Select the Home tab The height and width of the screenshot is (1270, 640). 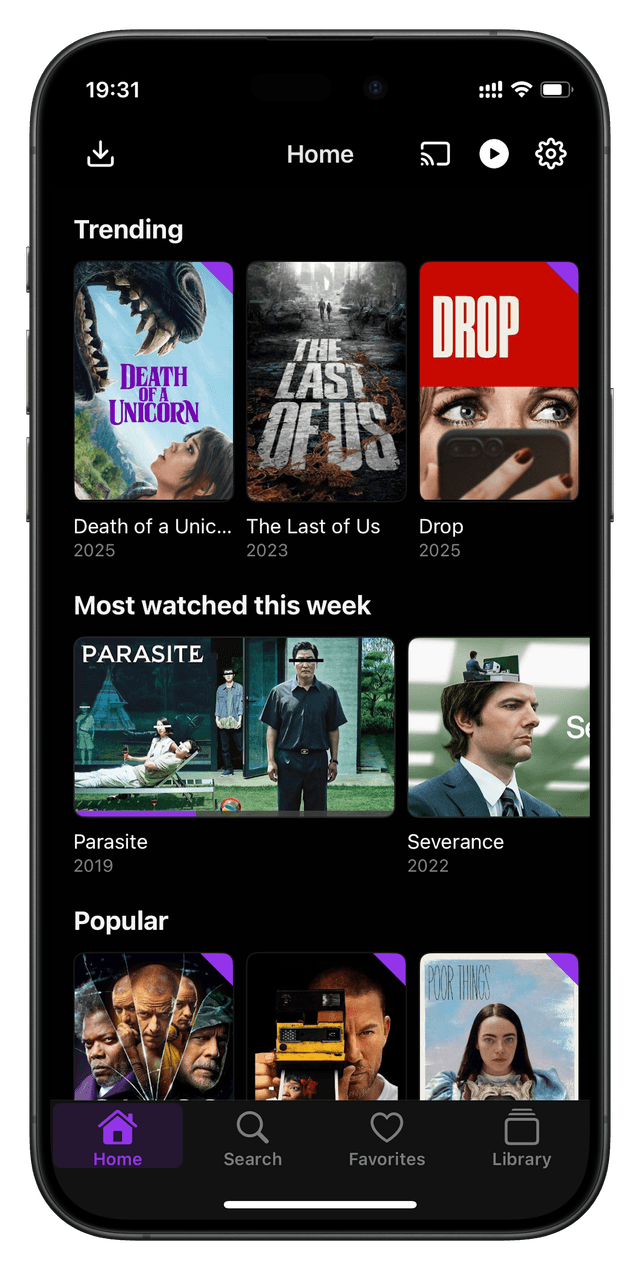pyautogui.click(x=118, y=1138)
